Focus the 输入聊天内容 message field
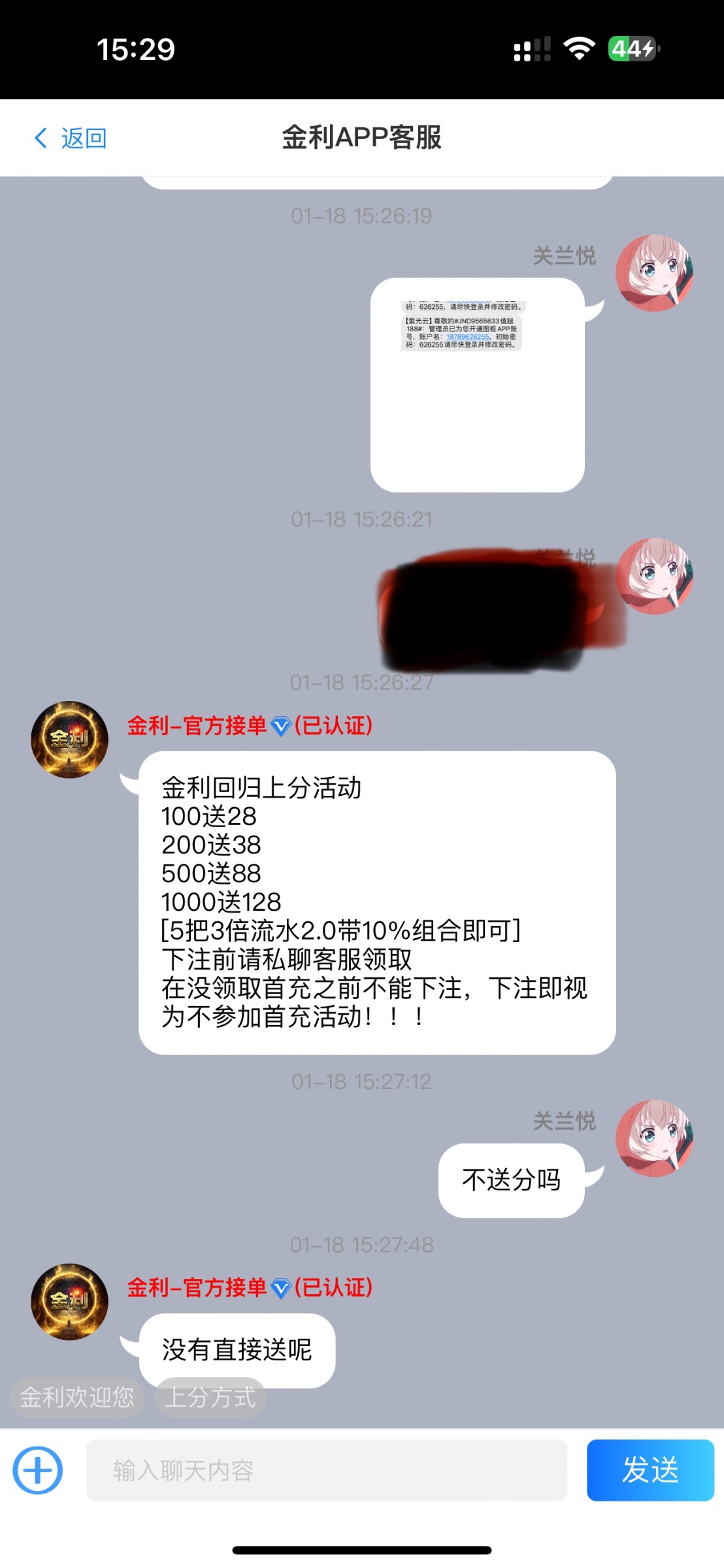The width and height of the screenshot is (724, 1568). pyautogui.click(x=327, y=1470)
